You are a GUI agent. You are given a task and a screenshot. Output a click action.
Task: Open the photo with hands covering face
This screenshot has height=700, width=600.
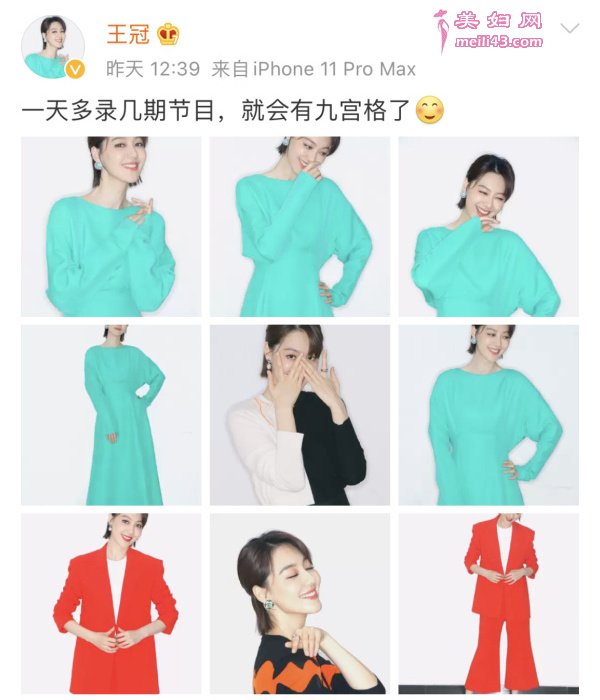(x=299, y=414)
